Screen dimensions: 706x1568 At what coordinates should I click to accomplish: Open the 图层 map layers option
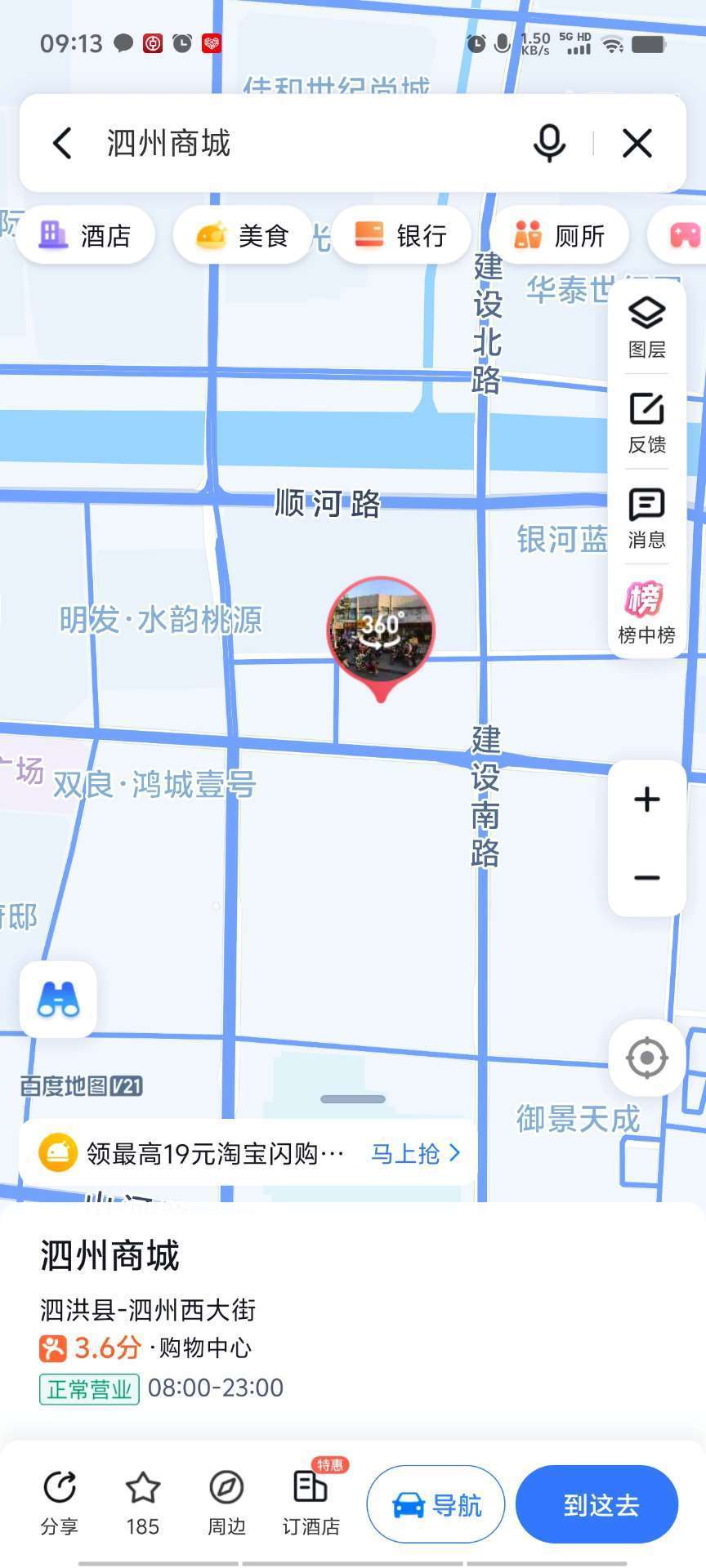(x=646, y=327)
